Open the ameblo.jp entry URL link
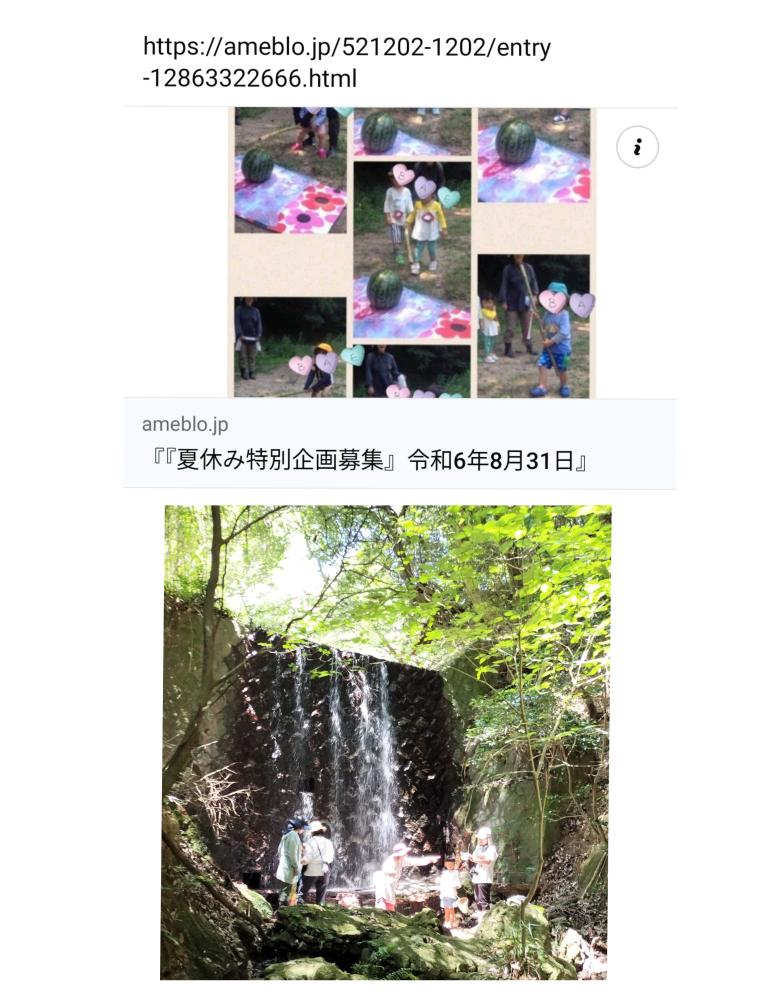Screen dimensions: 758x1000 pos(346,62)
